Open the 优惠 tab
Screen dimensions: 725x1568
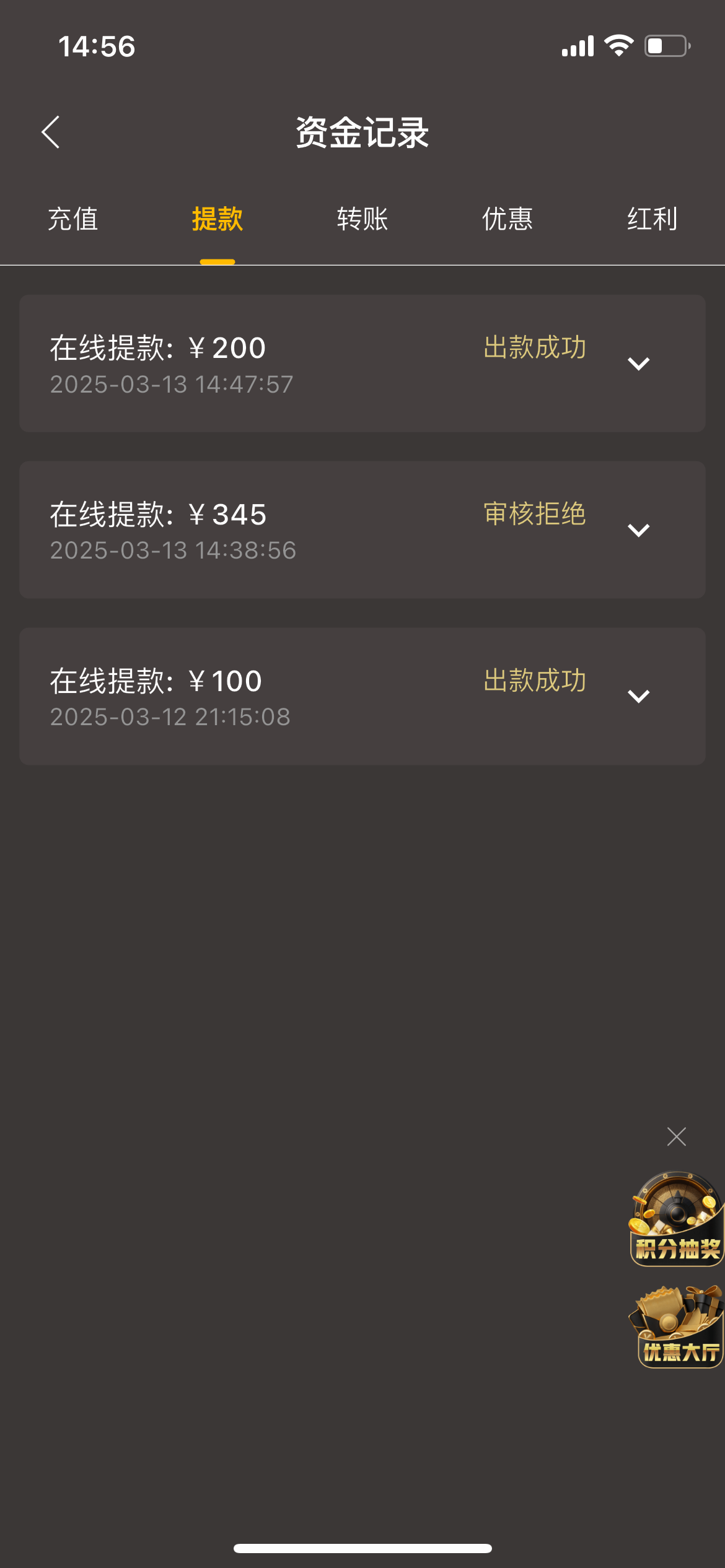(x=507, y=219)
